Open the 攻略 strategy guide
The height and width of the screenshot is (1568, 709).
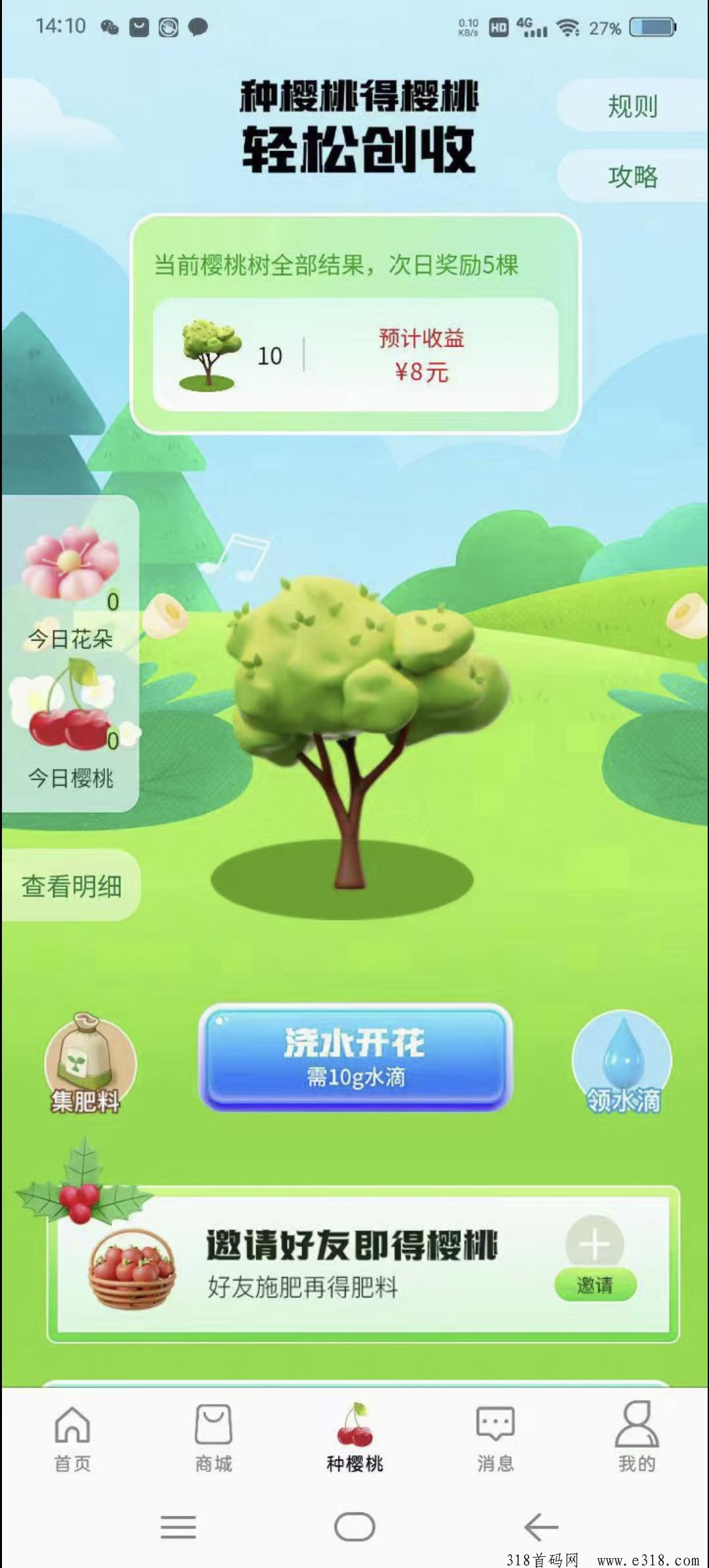(632, 177)
